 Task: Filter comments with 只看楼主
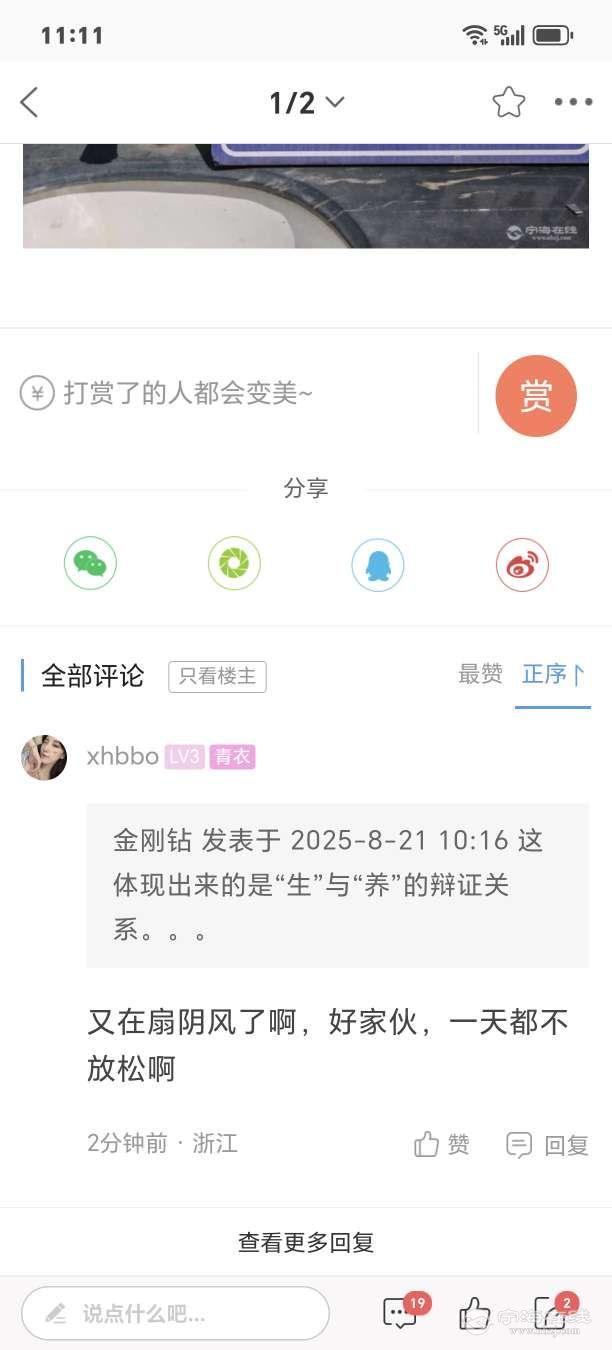click(x=217, y=676)
